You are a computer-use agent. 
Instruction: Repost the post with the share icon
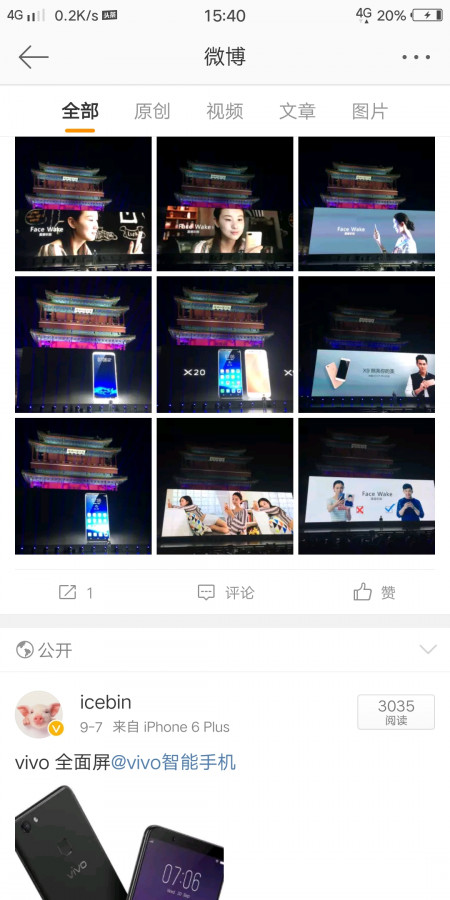(75, 592)
